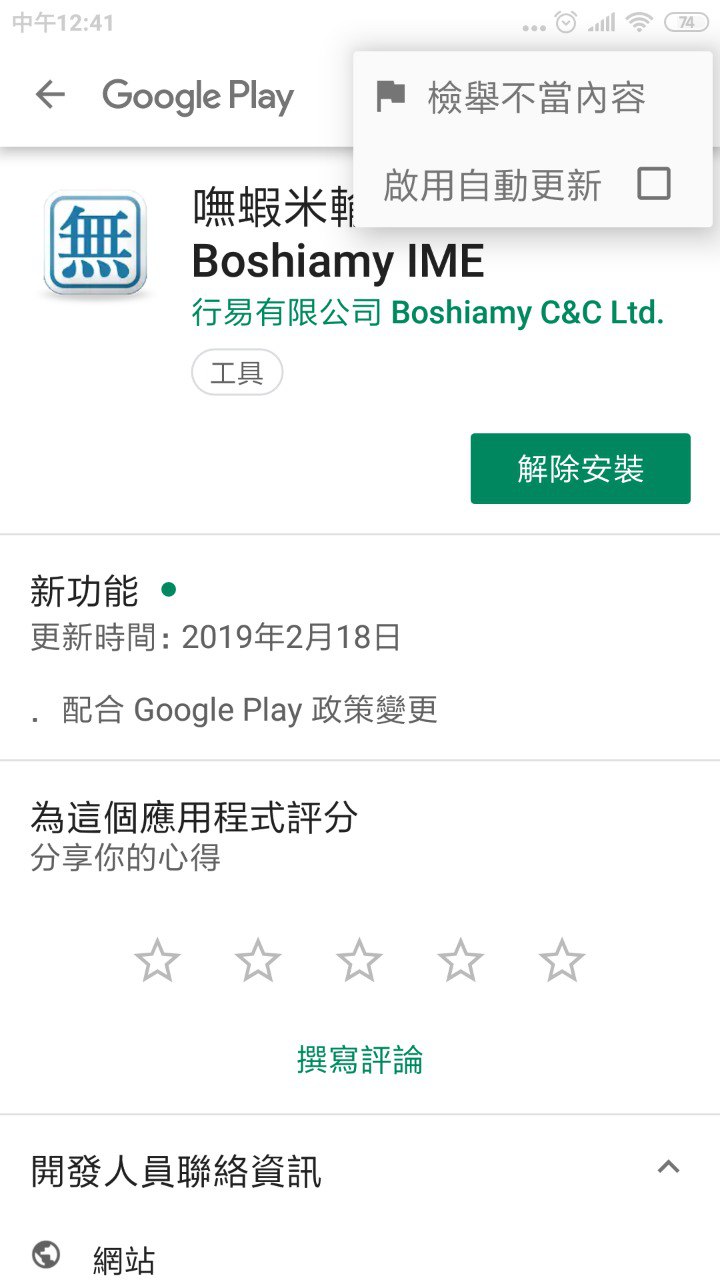Tap the 解除安裝 uninstall button
Image resolution: width=720 pixels, height=1280 pixels.
580,468
